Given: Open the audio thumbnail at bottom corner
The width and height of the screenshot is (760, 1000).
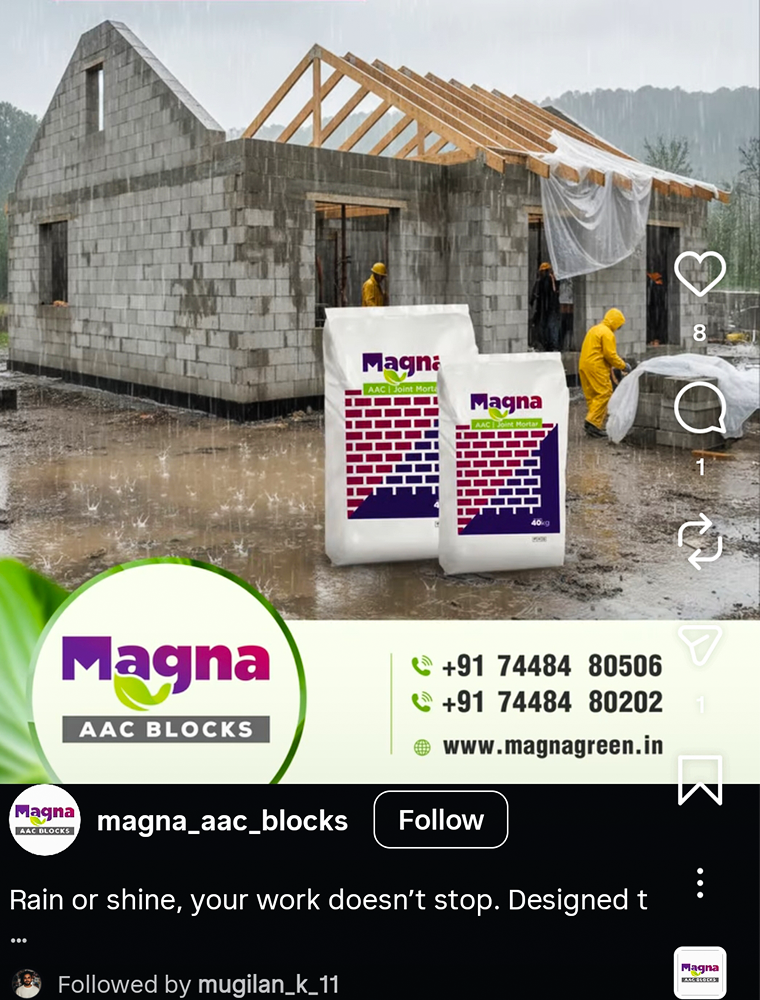Looking at the screenshot, I should tap(700, 972).
